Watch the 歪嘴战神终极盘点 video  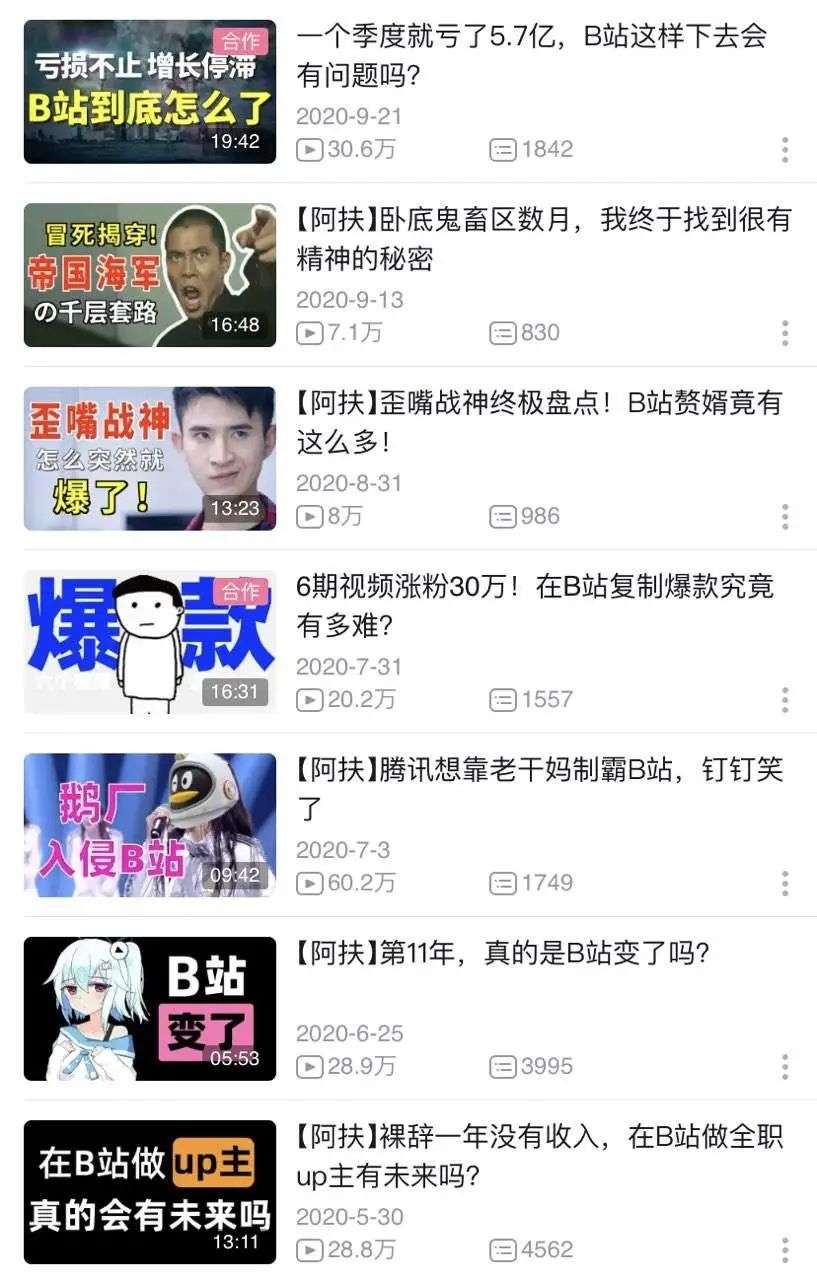[x=538, y=422]
